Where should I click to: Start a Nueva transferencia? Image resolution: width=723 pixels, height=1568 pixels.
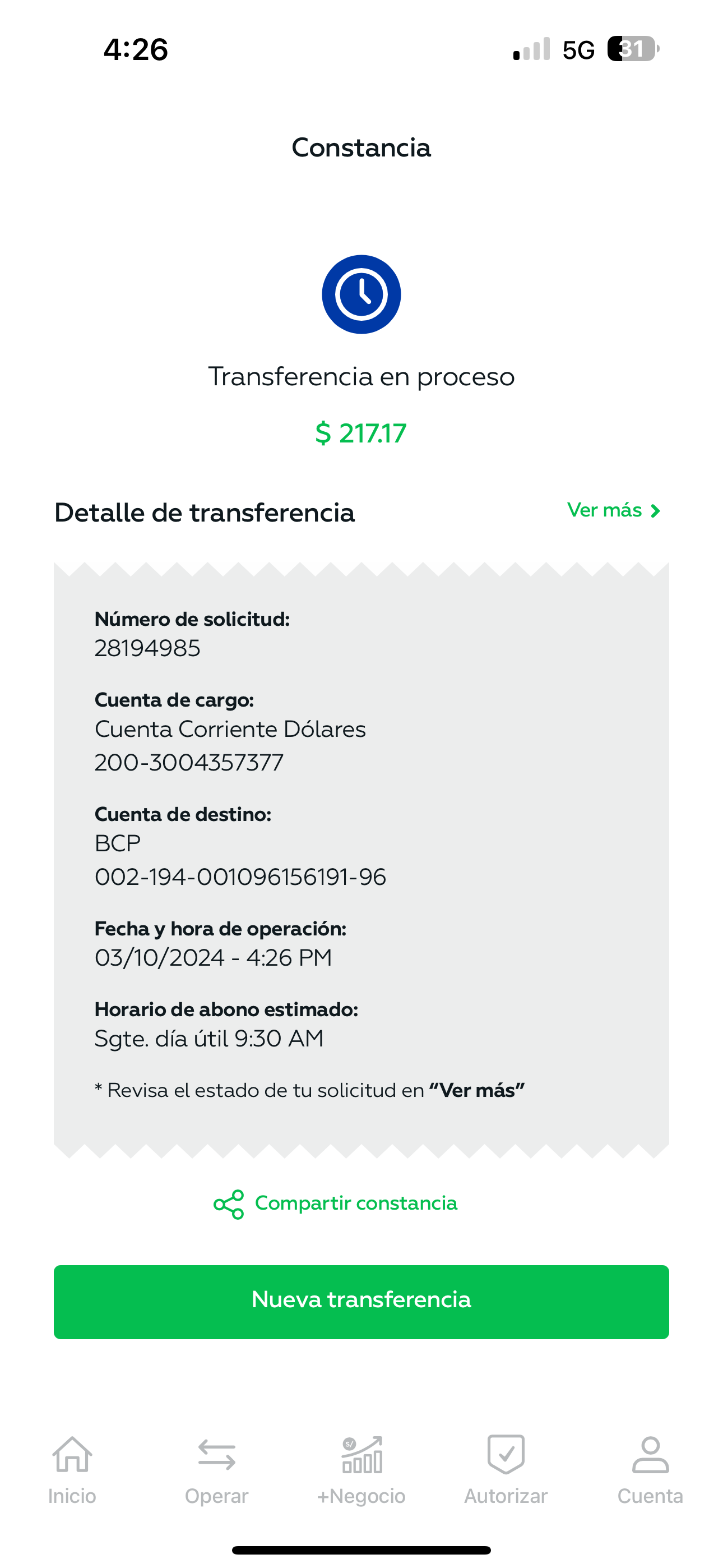(x=361, y=1302)
